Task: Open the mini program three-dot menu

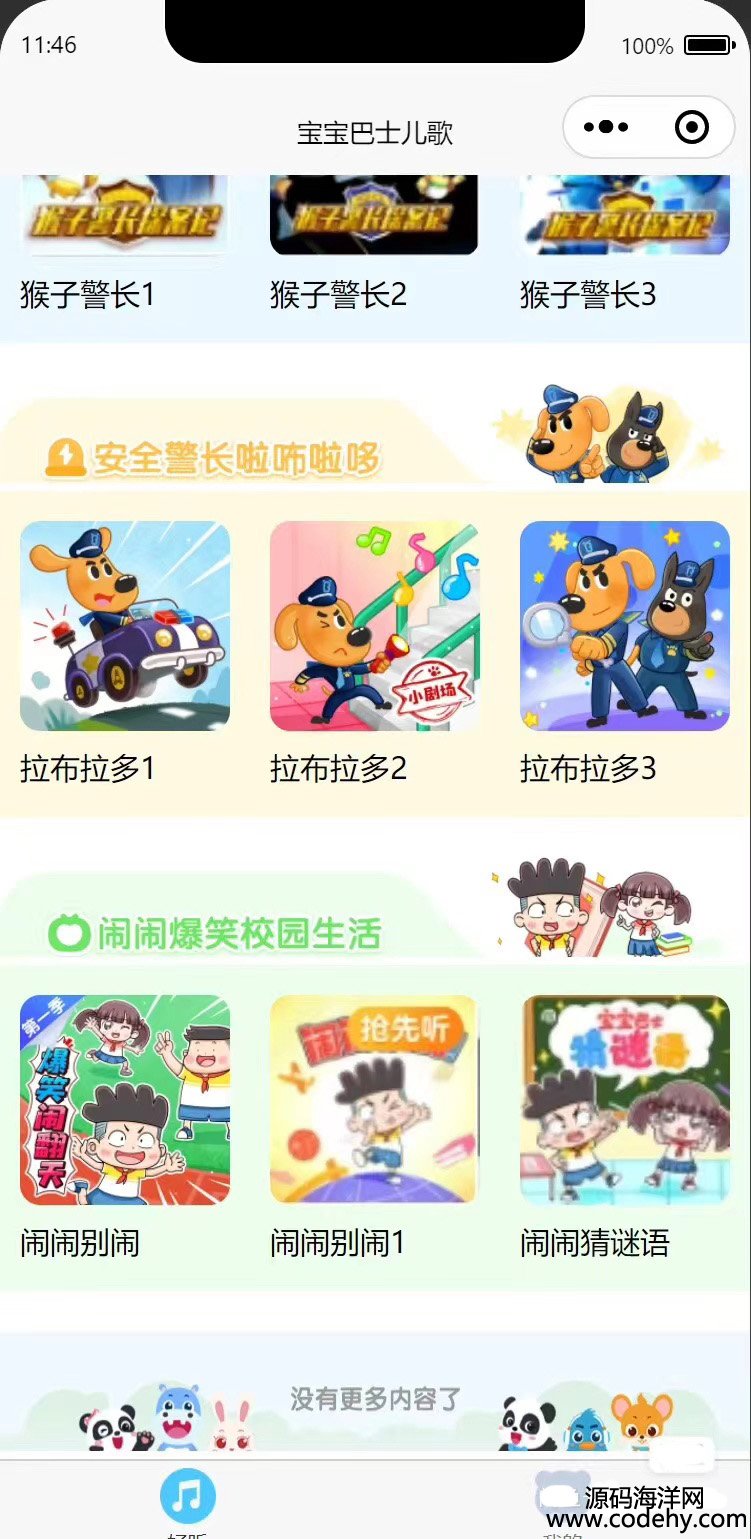Action: coord(606,127)
